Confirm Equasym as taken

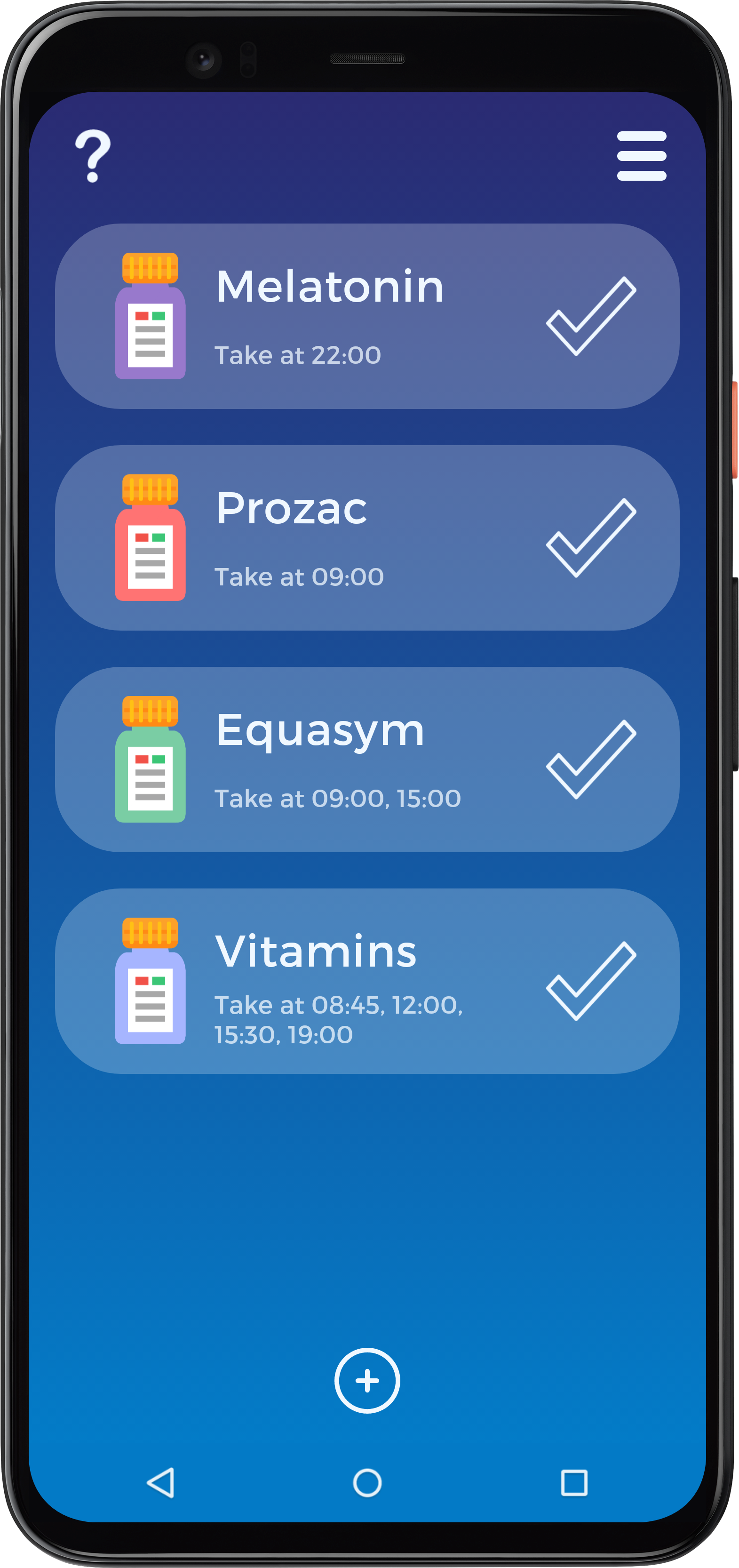click(x=591, y=759)
